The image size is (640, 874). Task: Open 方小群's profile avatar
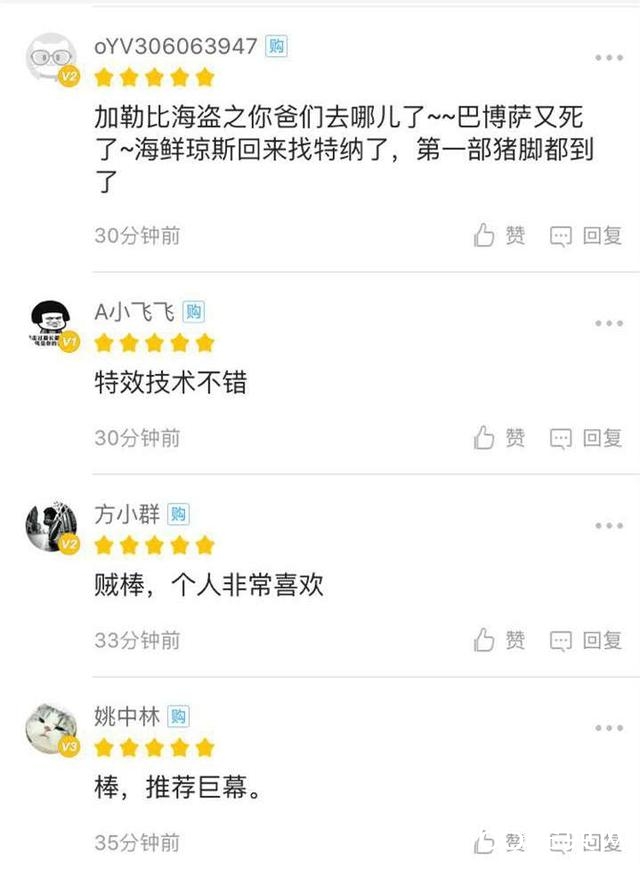pyautogui.click(x=50, y=526)
